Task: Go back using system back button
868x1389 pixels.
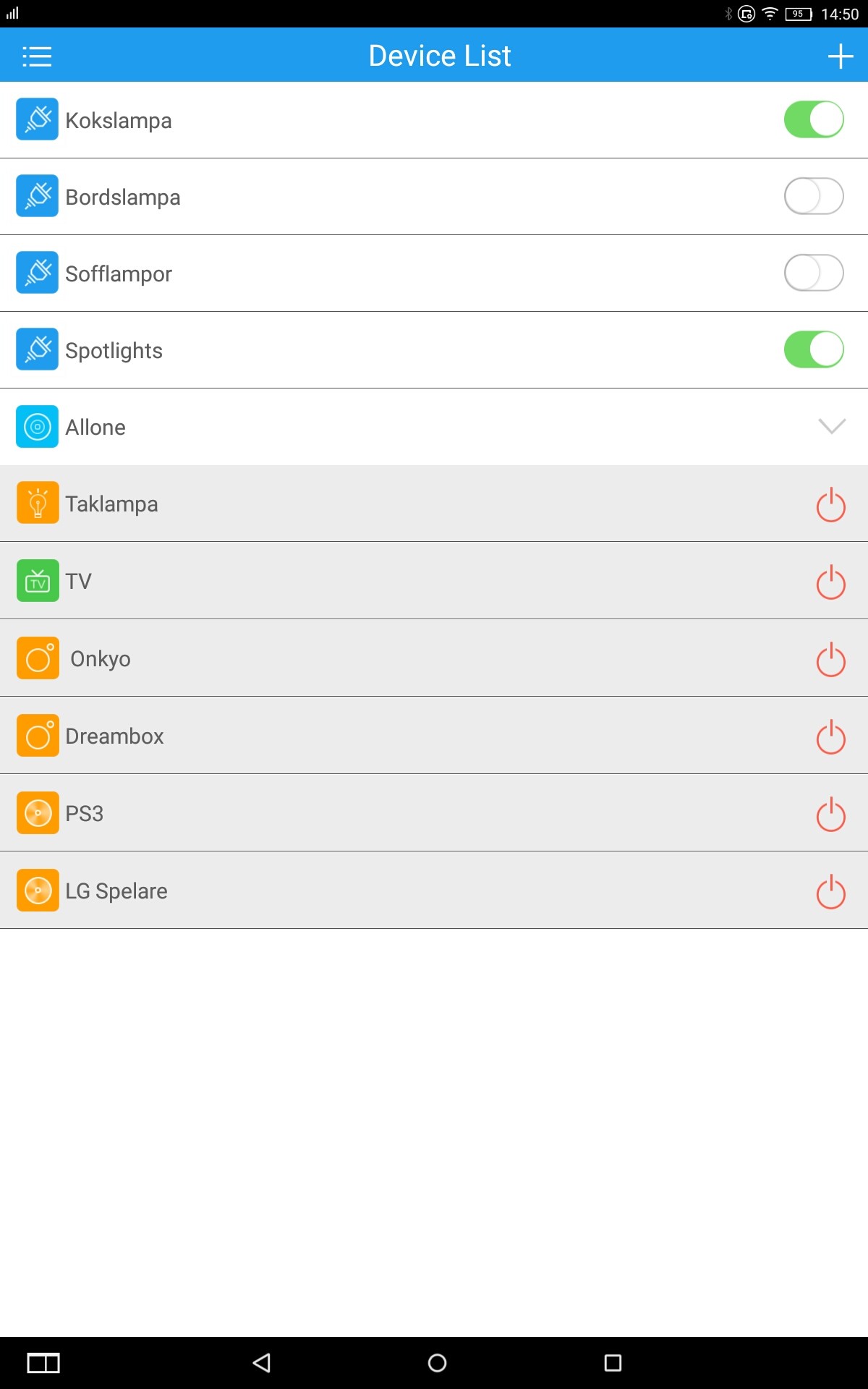Action: pyautogui.click(x=262, y=1363)
